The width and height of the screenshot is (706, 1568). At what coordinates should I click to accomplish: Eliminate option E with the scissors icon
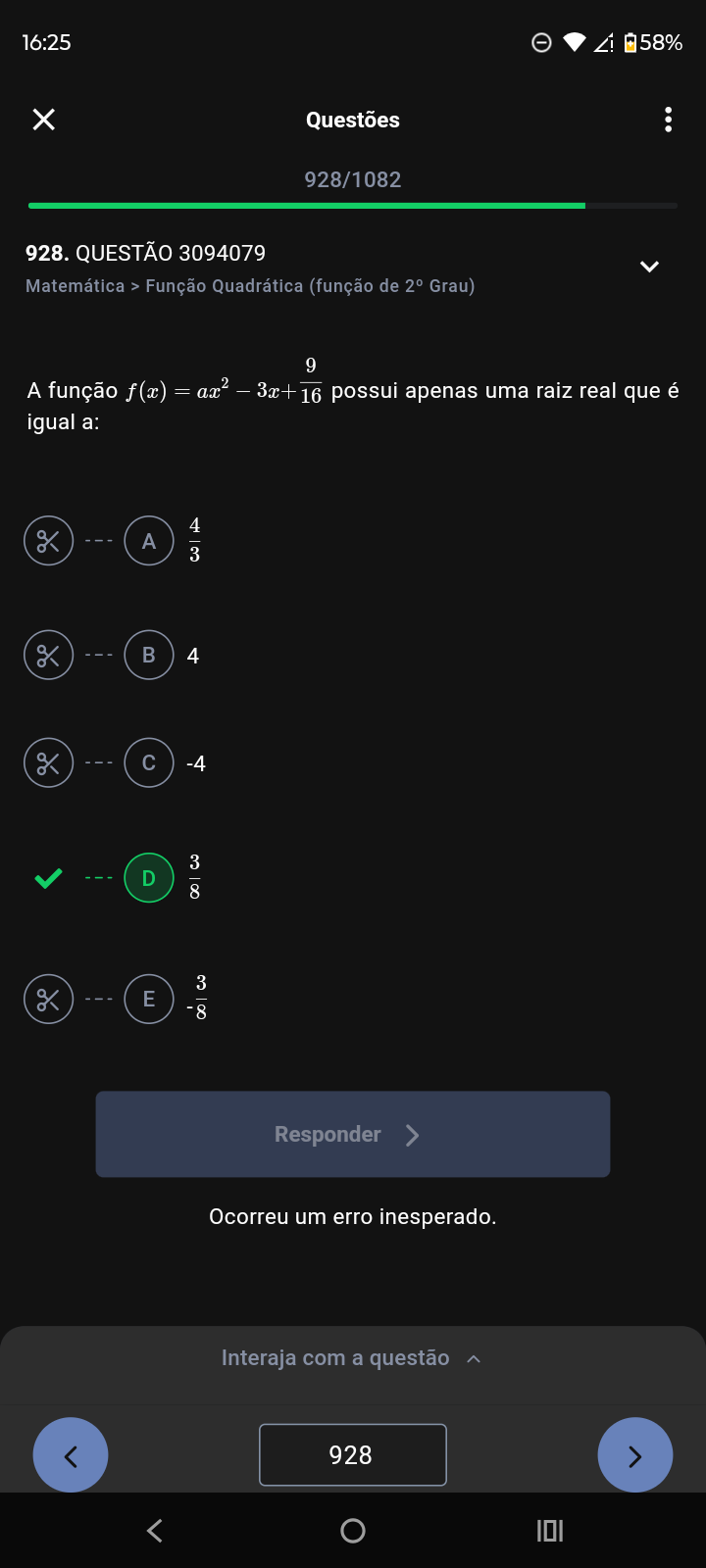[49, 999]
